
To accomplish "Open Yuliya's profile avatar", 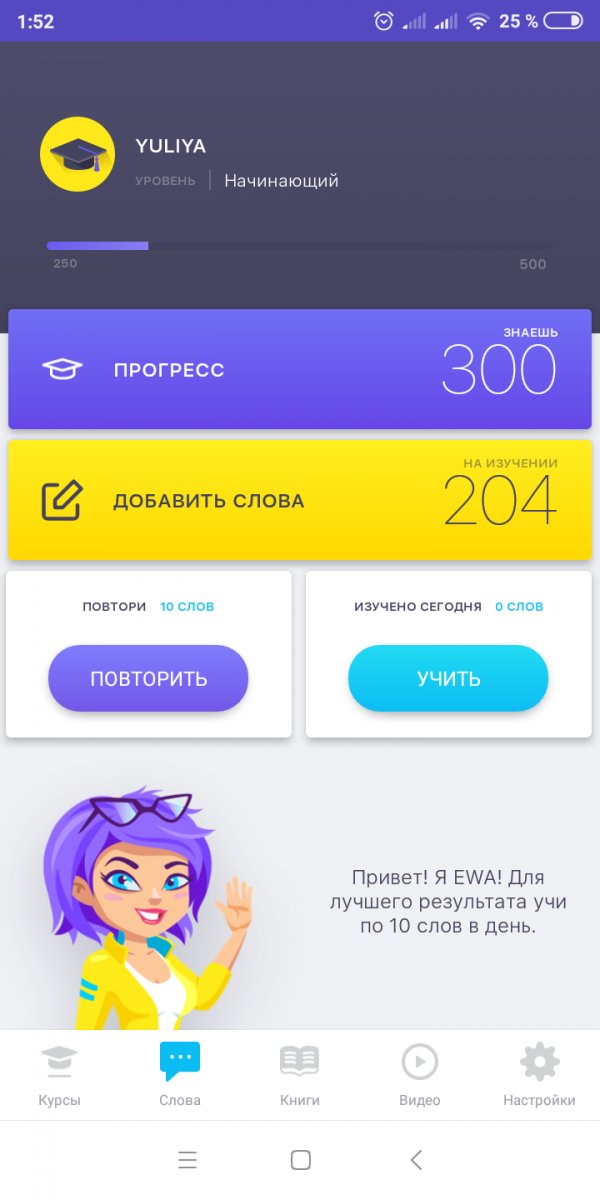I will point(77,154).
